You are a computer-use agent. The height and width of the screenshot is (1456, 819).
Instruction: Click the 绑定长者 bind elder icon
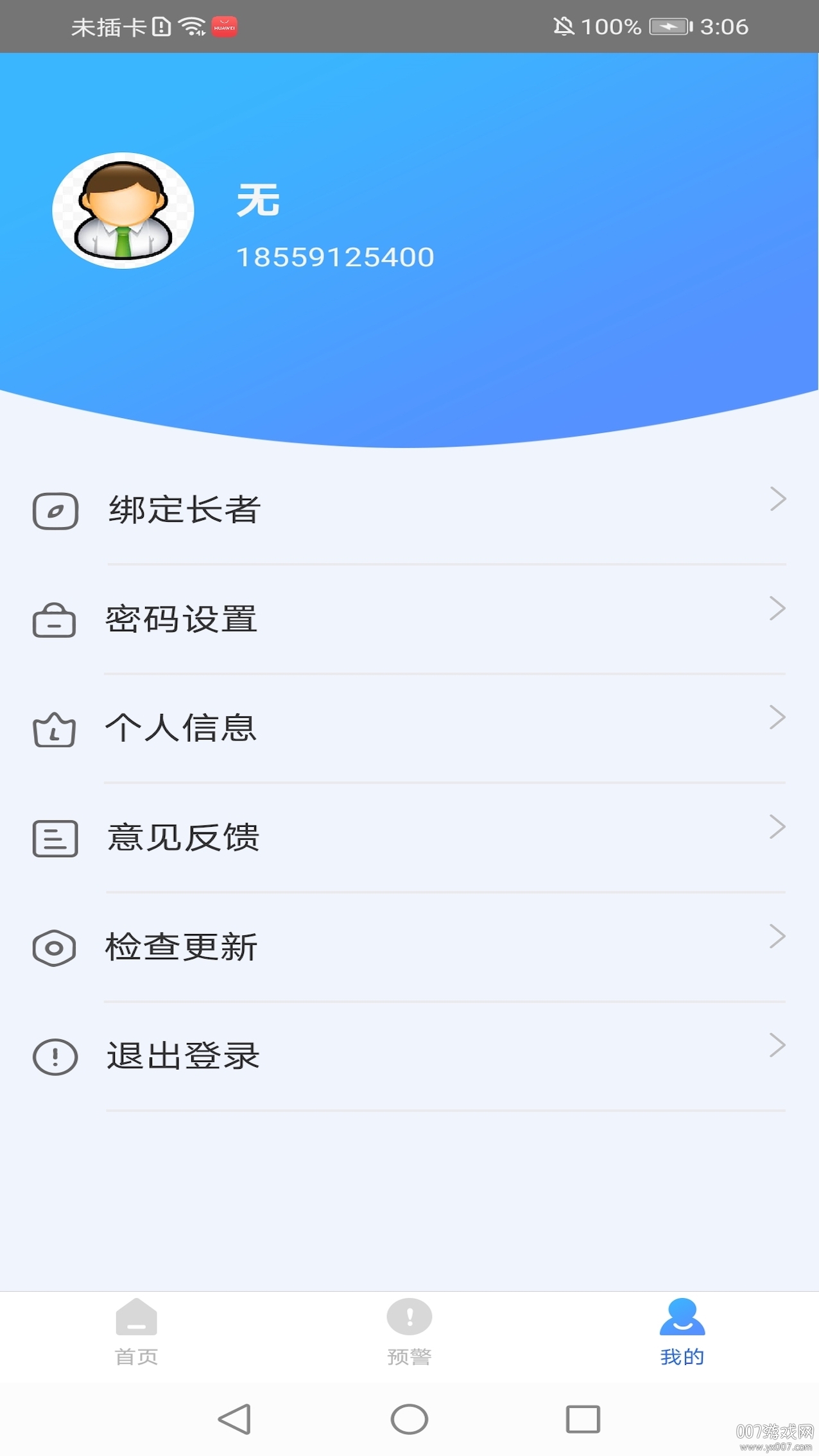[x=55, y=510]
